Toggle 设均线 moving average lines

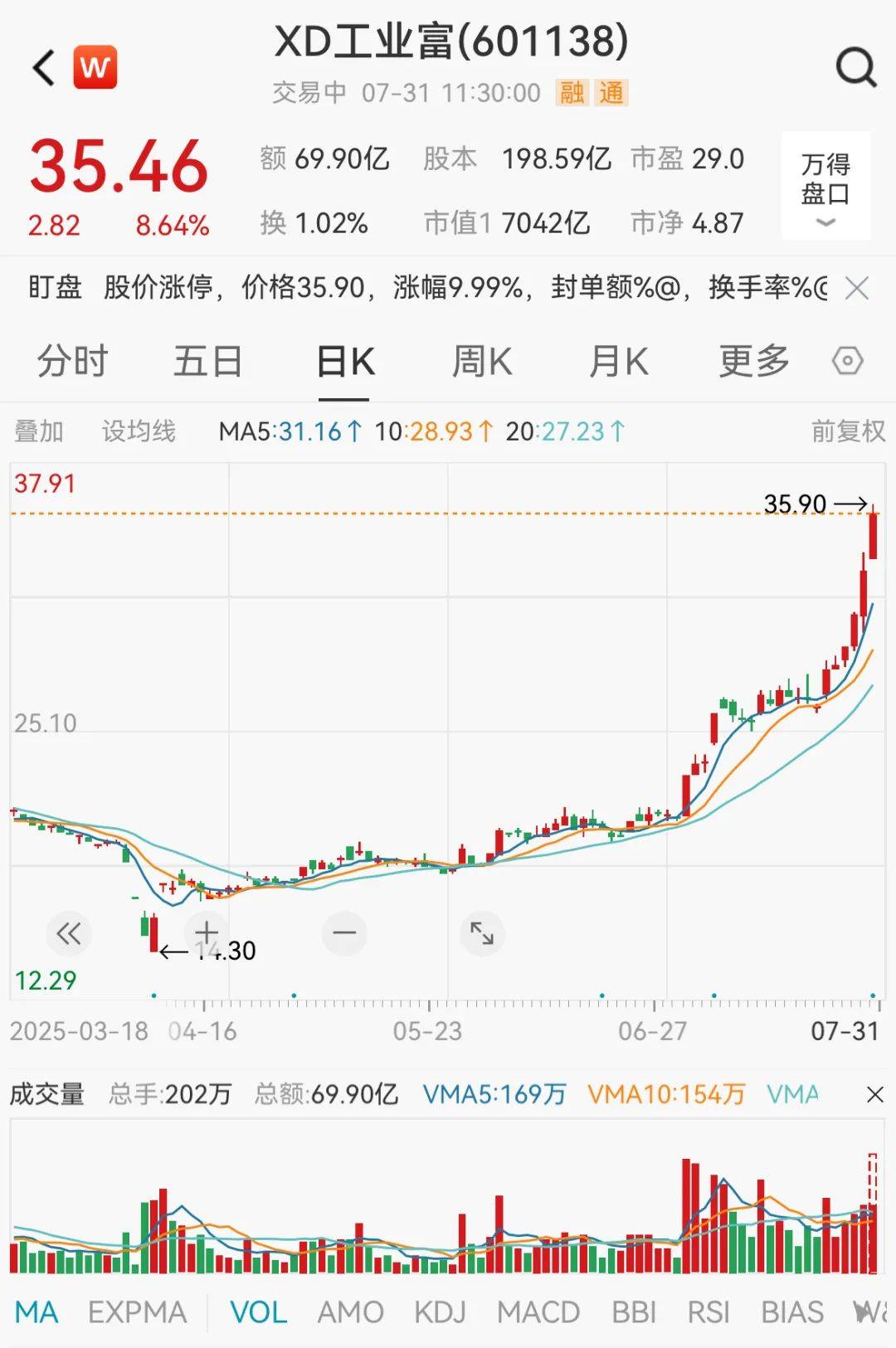tap(139, 431)
